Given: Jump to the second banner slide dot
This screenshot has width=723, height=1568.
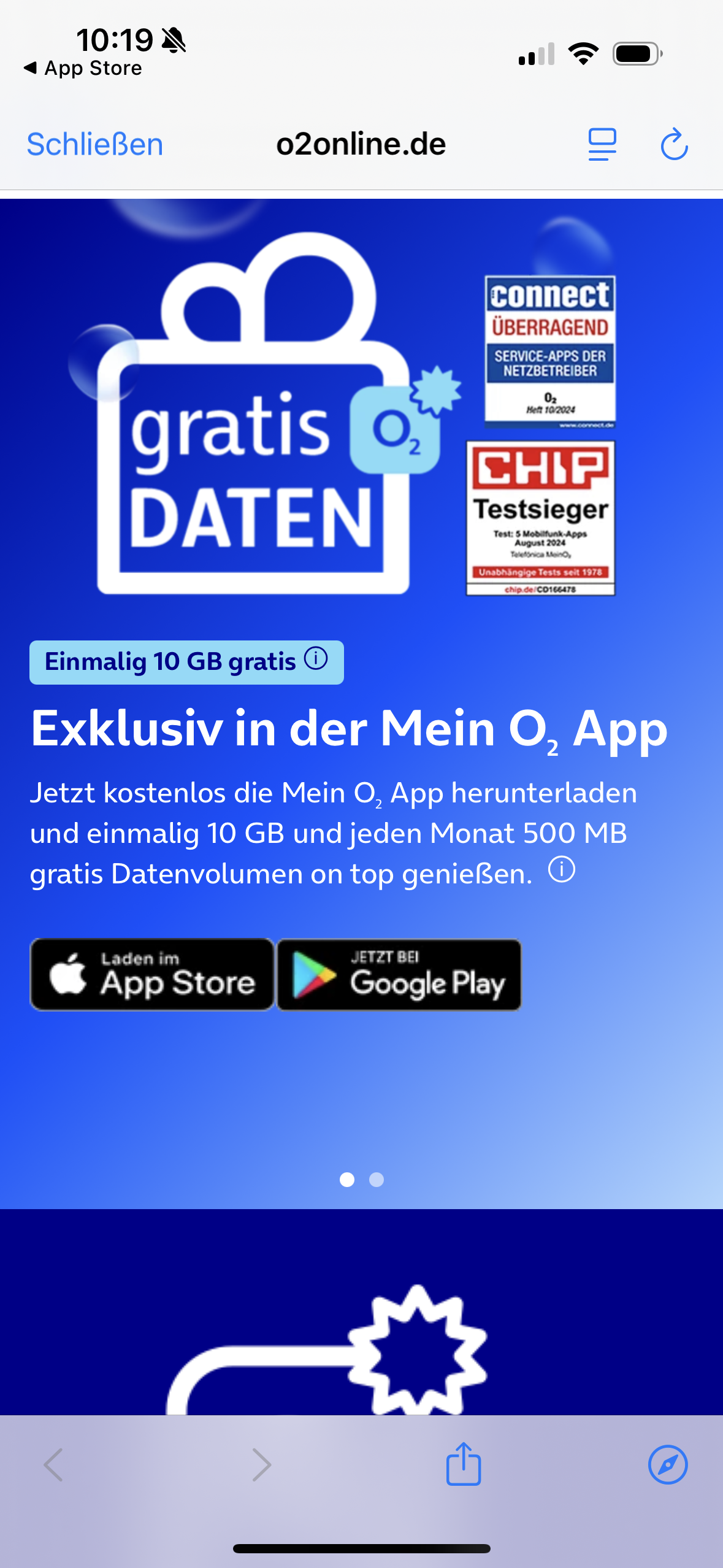Looking at the screenshot, I should coord(377,1180).
